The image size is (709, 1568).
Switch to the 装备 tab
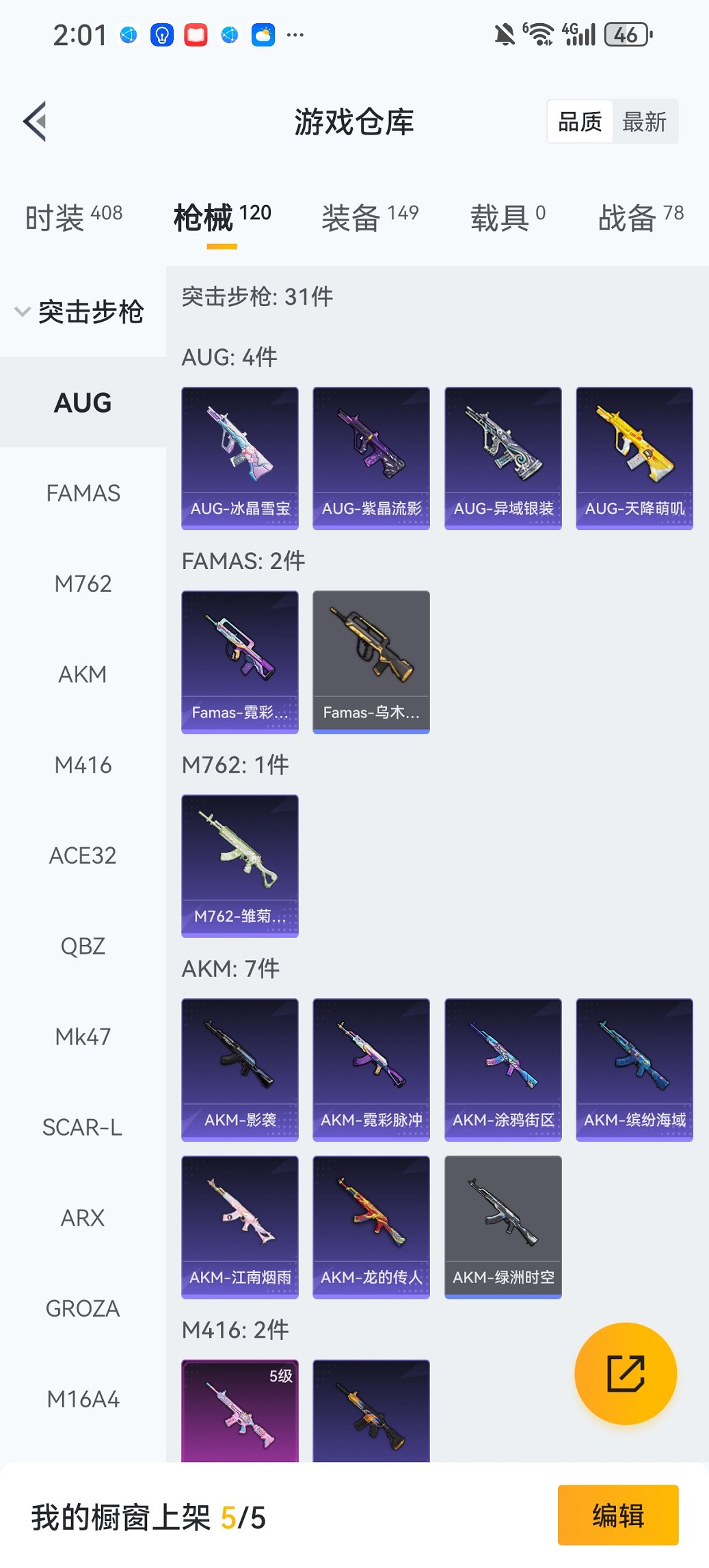[x=370, y=217]
